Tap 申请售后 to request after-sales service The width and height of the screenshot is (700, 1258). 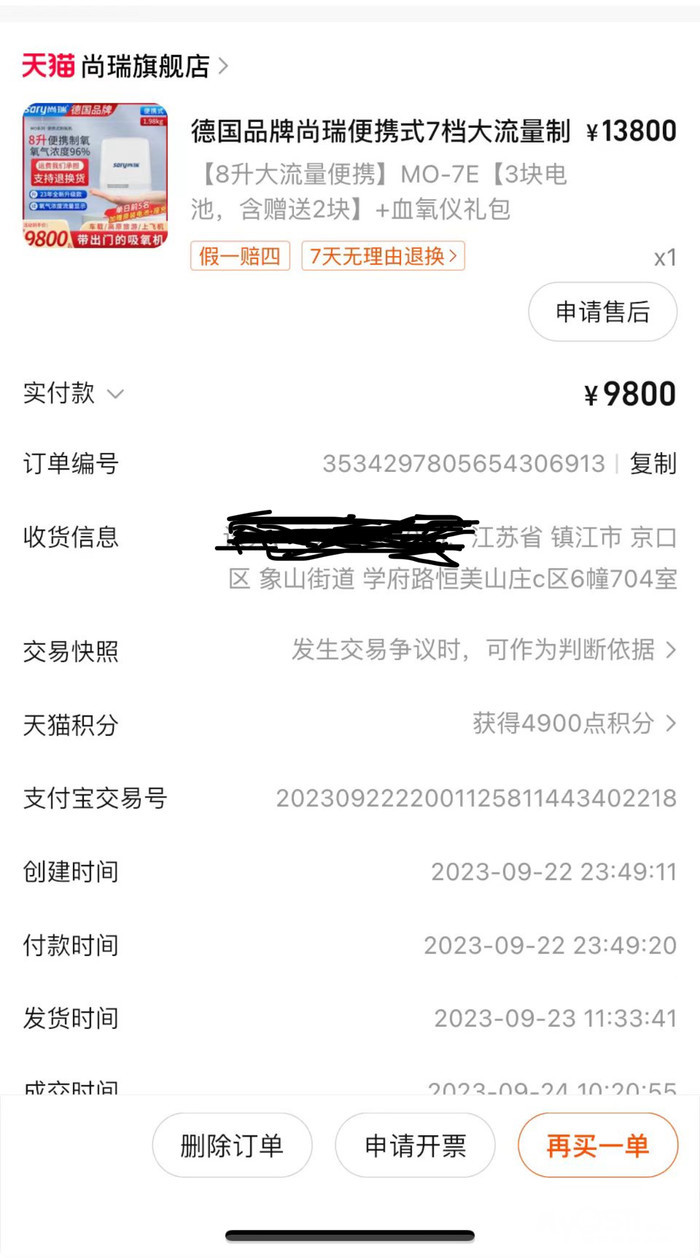point(602,312)
